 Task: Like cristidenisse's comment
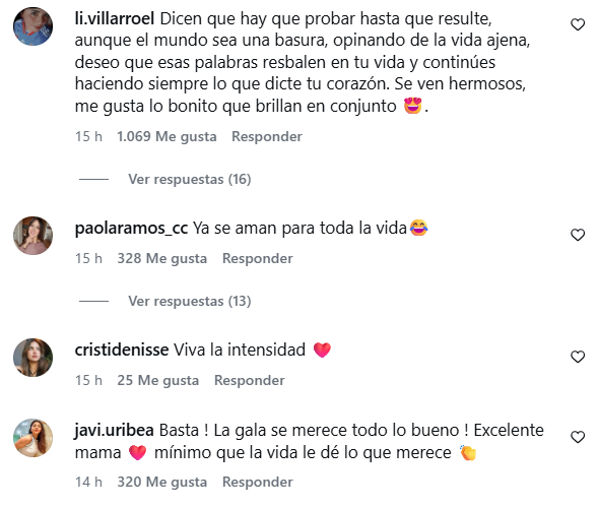pos(577,357)
